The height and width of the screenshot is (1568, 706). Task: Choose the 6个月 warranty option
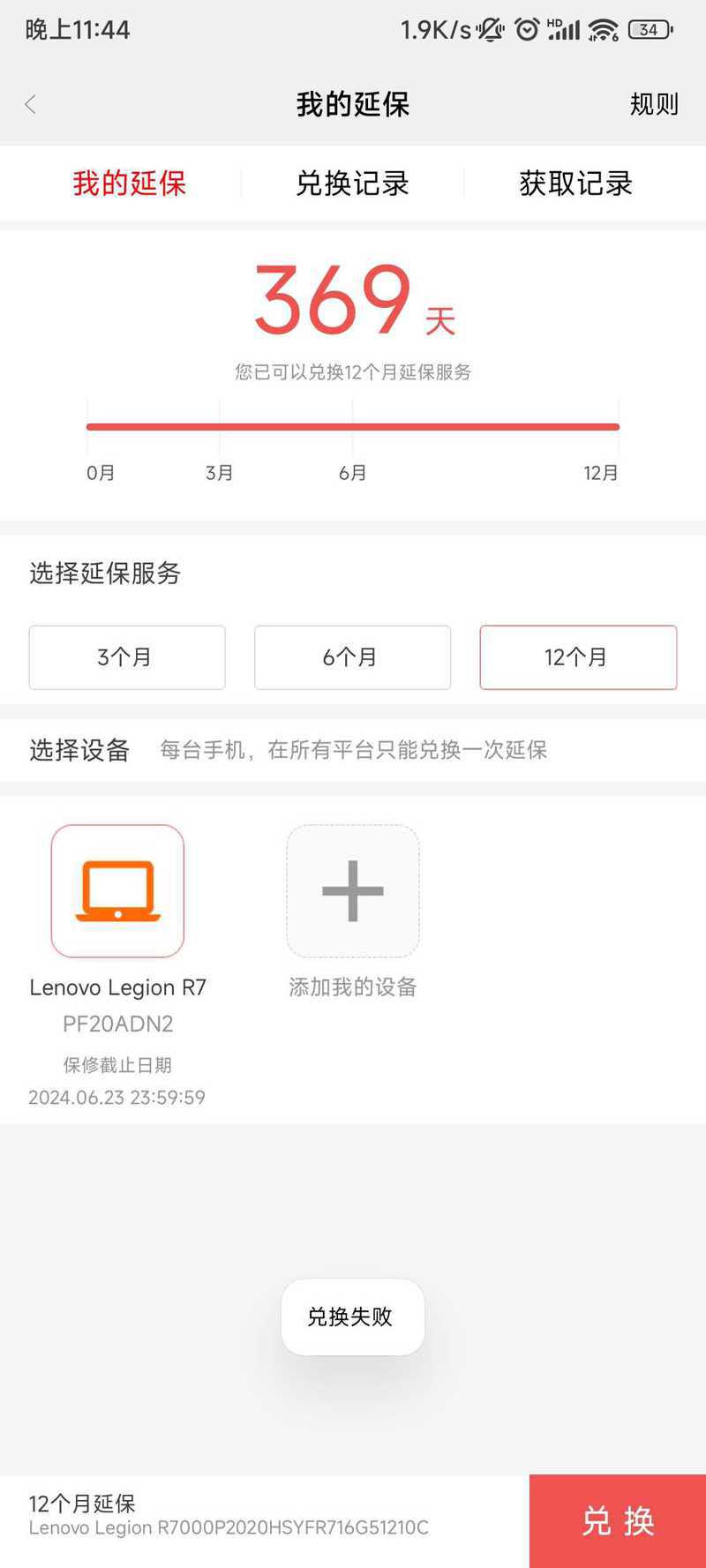(352, 657)
